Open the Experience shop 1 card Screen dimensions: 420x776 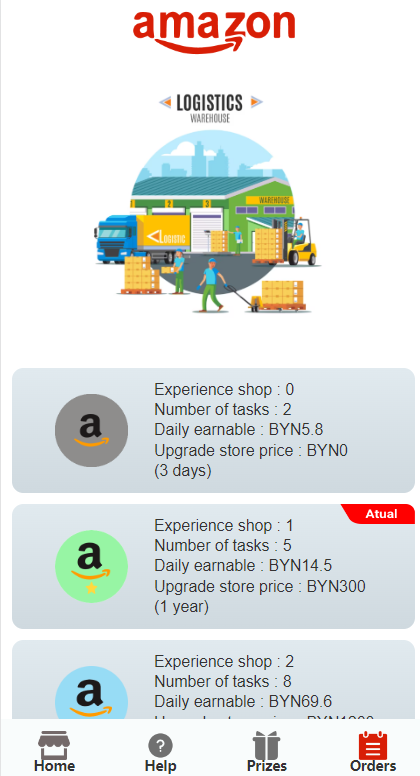[x=213, y=566]
